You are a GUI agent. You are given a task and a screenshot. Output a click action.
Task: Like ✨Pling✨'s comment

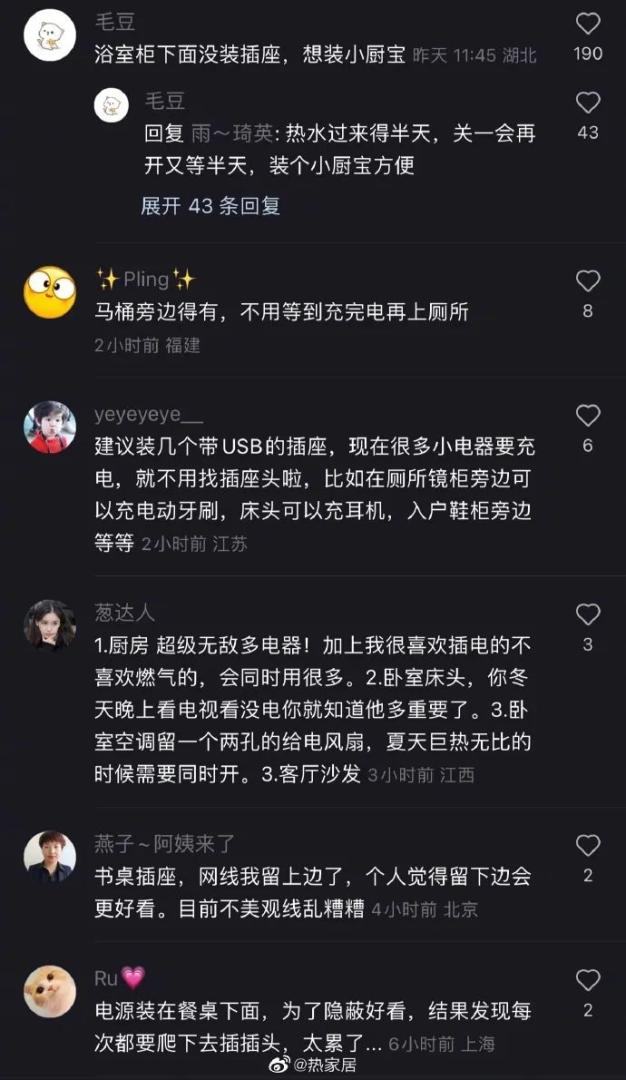[x=588, y=281]
